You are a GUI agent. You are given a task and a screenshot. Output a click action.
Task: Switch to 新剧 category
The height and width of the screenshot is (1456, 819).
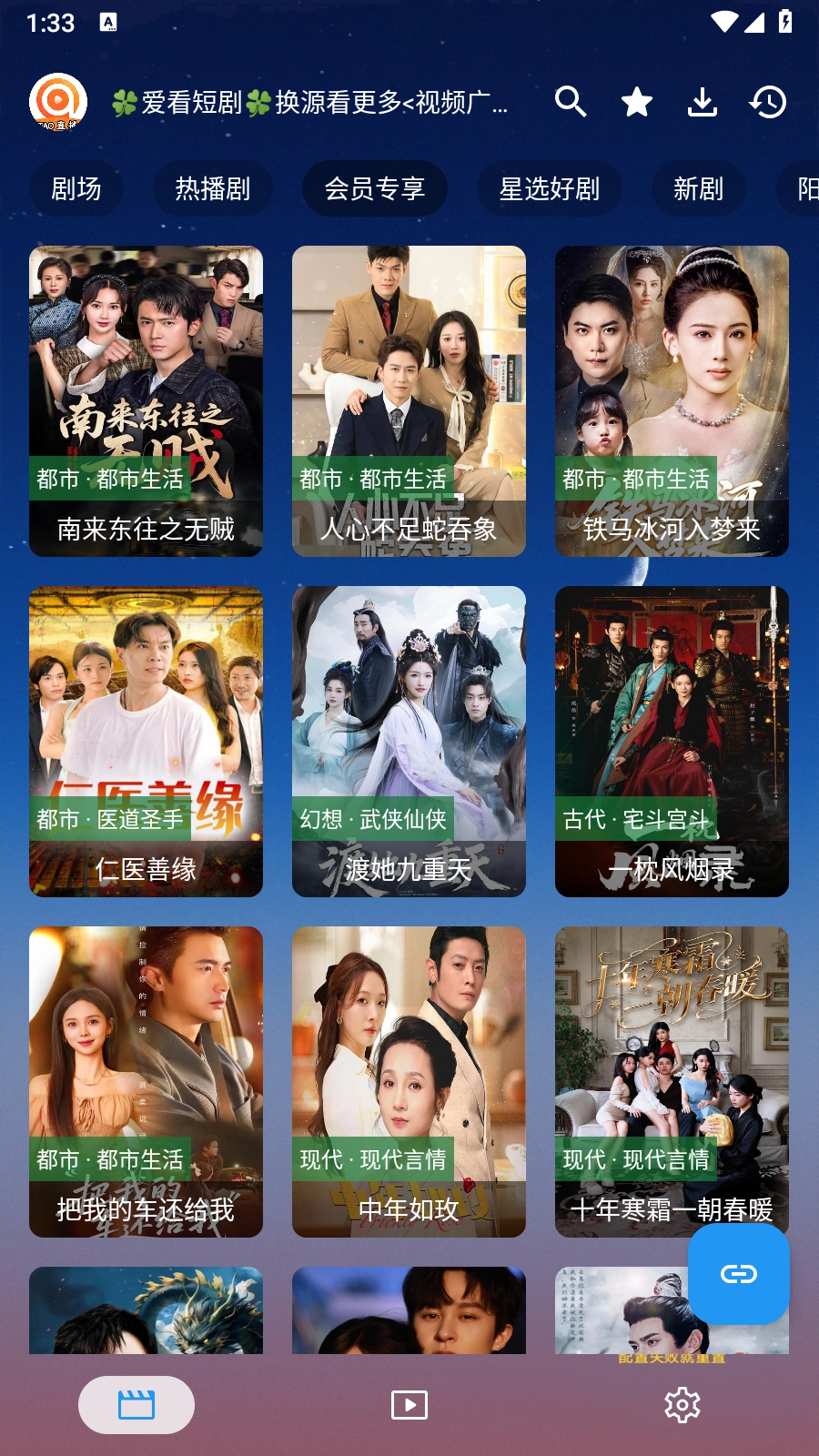[699, 188]
